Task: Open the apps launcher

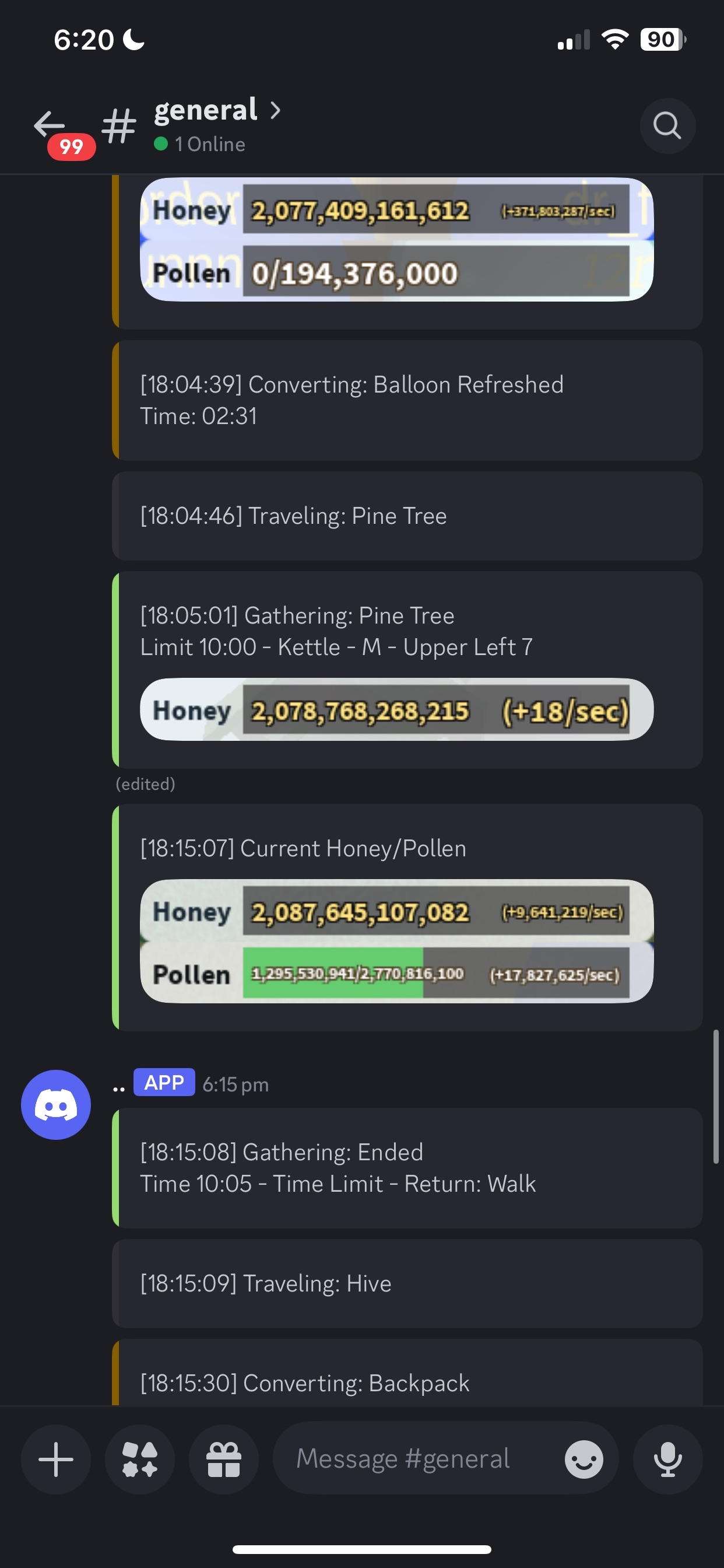Action: pos(140,1459)
